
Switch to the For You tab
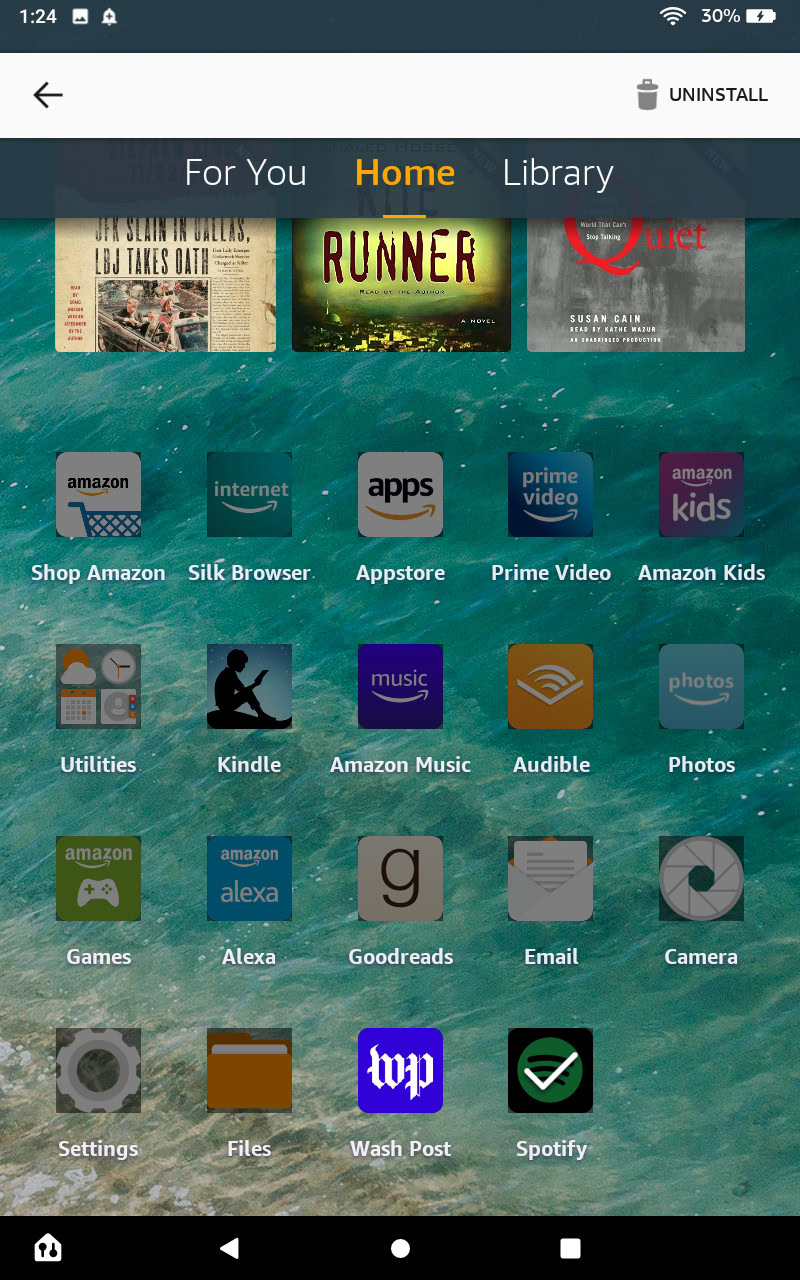click(x=246, y=173)
